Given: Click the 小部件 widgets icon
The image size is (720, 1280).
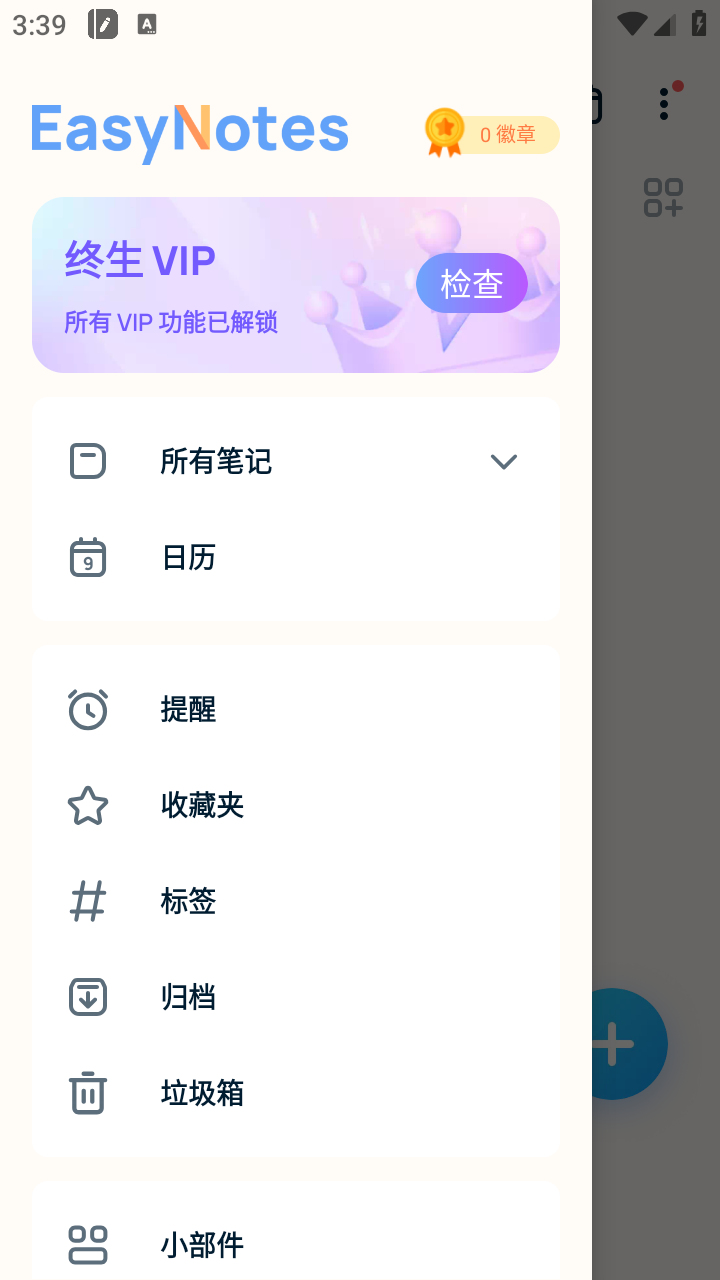Looking at the screenshot, I should pos(87,1244).
